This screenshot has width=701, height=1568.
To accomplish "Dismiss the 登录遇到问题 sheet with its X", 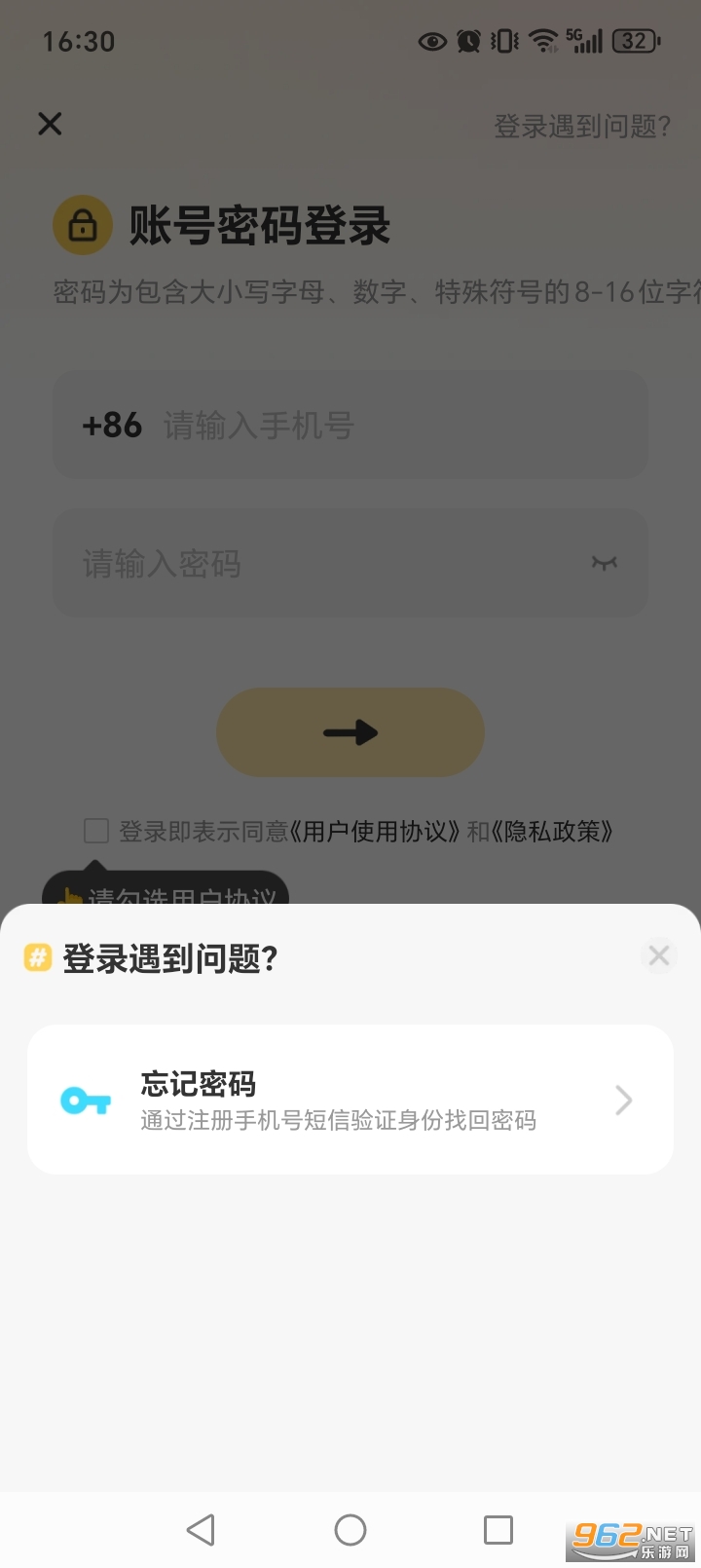I will point(659,955).
